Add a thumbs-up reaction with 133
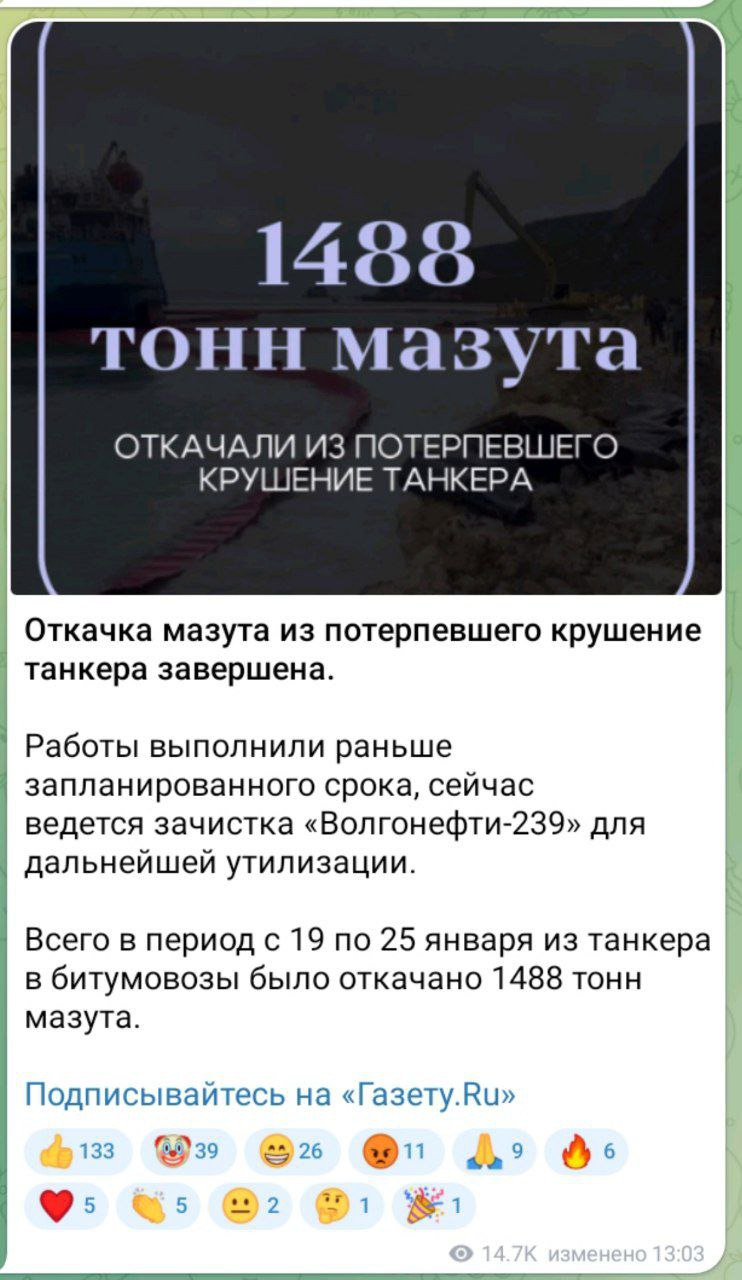 pyautogui.click(x=78, y=1152)
